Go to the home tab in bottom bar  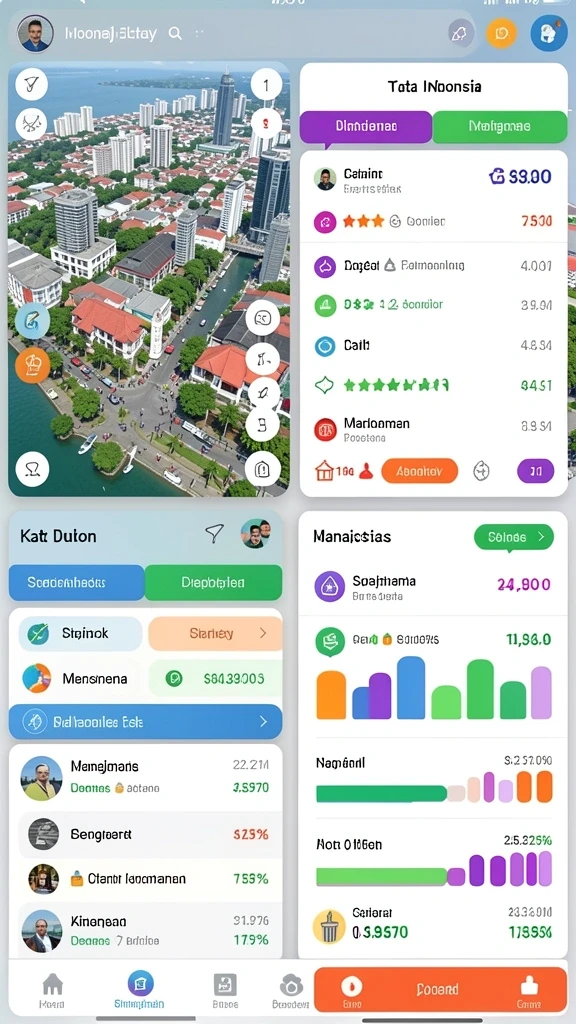[x=52, y=990]
